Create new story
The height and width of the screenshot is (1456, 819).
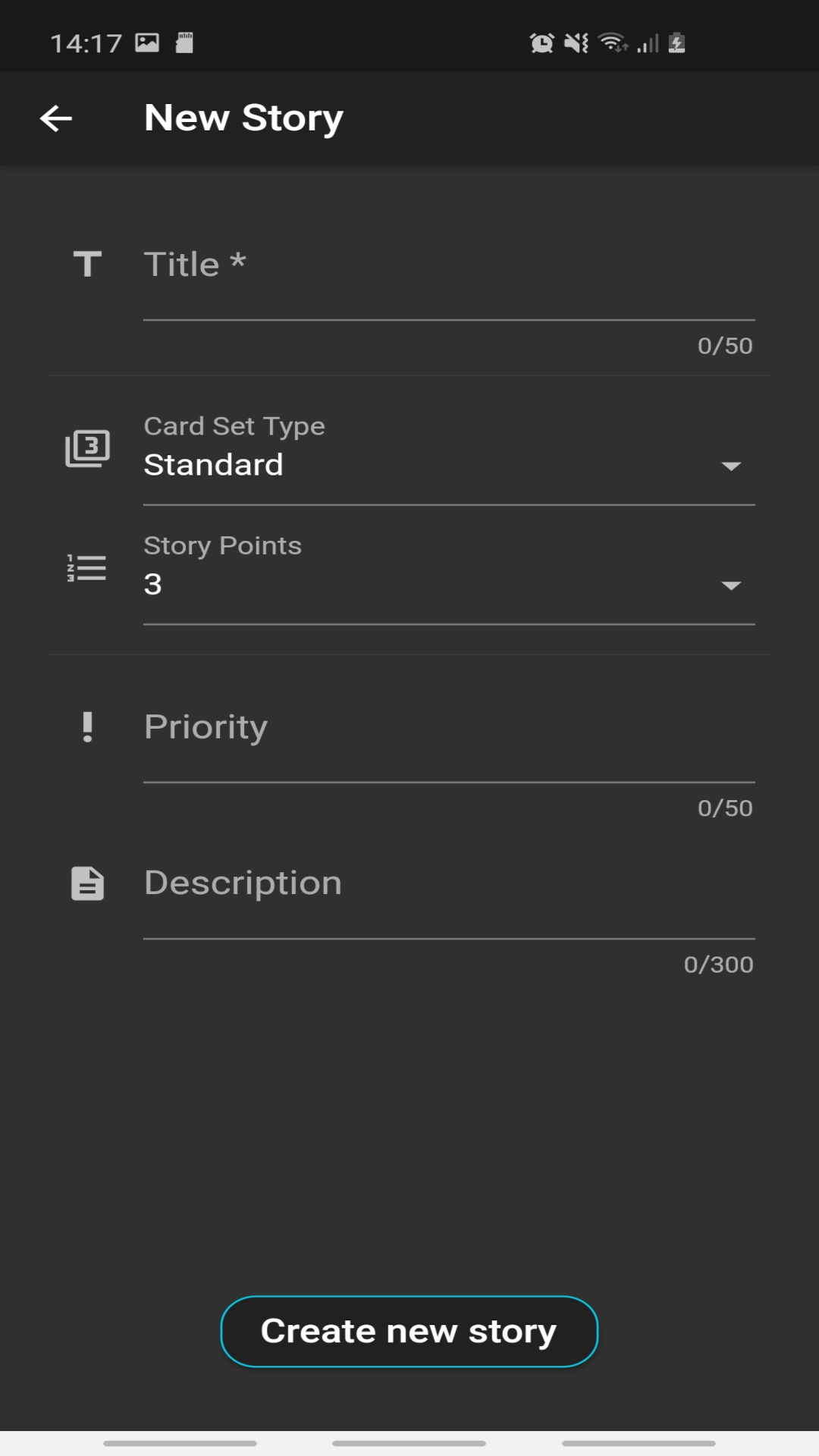pyautogui.click(x=409, y=1332)
